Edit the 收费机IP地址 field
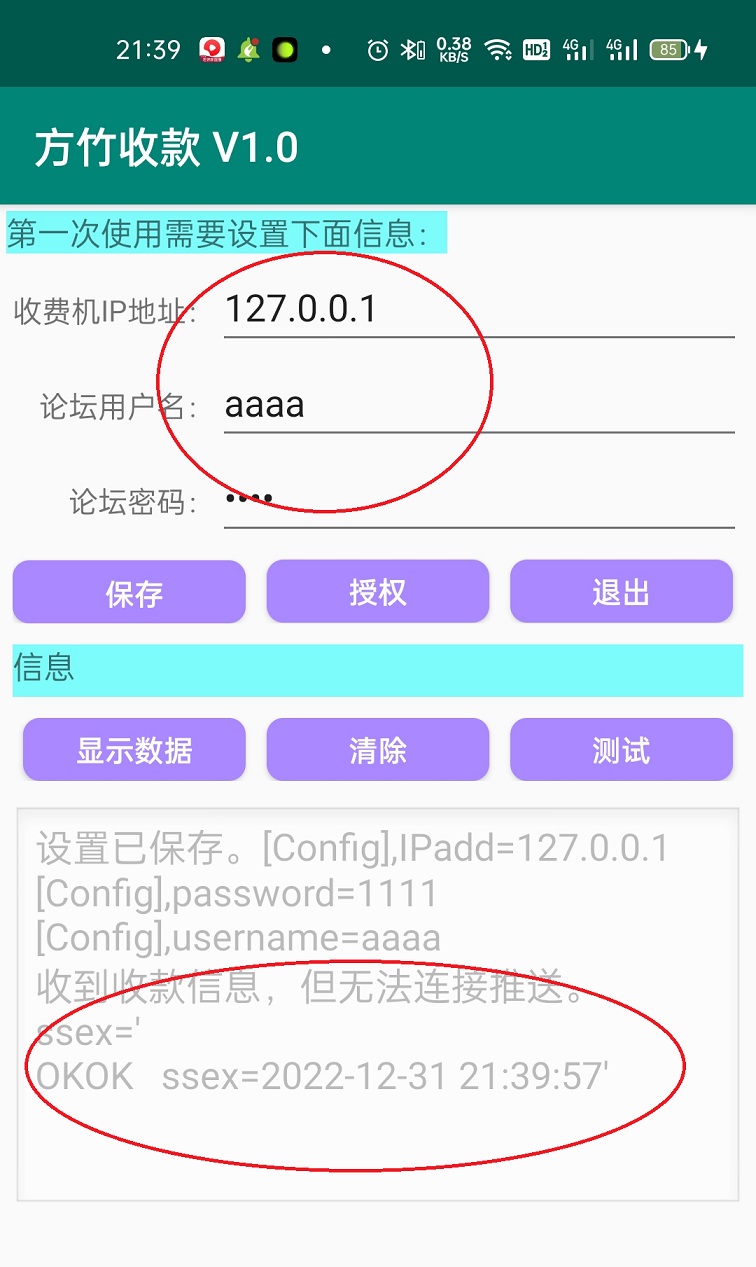 tap(478, 309)
